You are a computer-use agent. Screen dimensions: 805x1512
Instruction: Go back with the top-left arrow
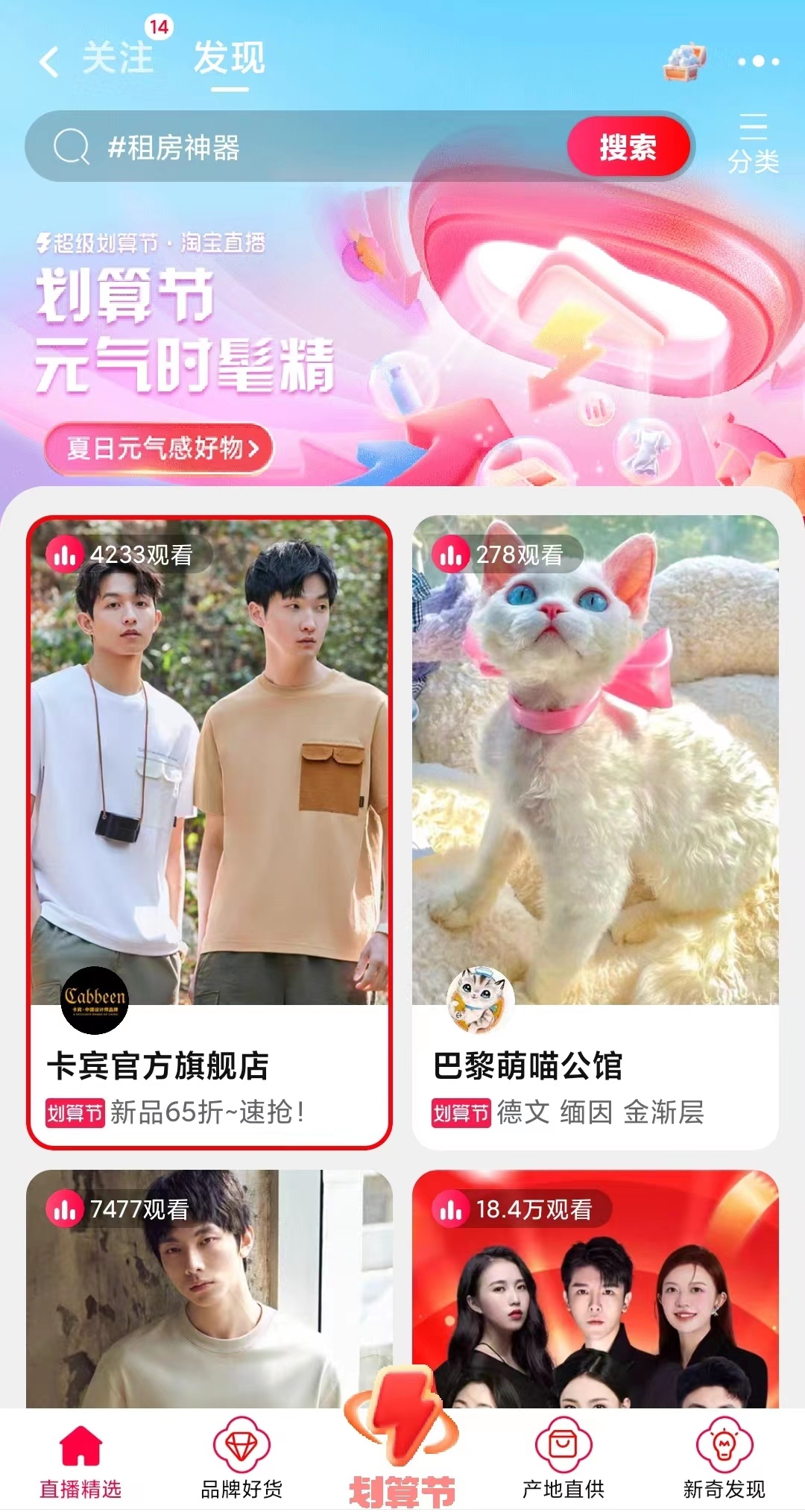(x=49, y=61)
